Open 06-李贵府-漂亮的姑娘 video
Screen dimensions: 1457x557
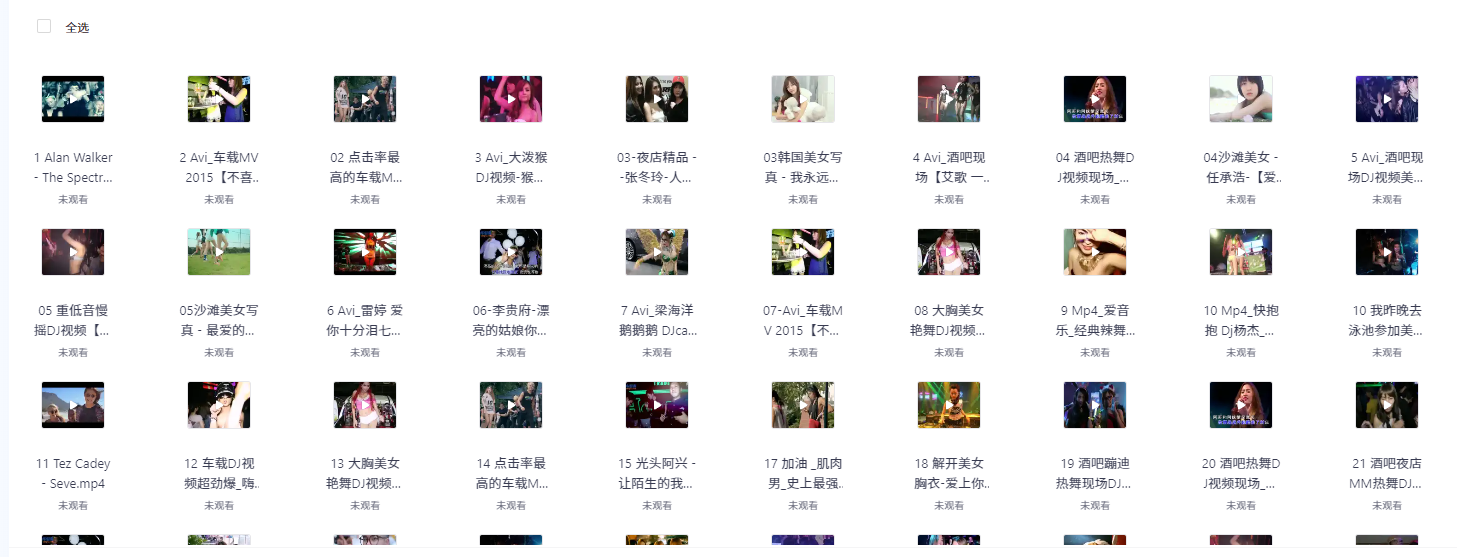pyautogui.click(x=511, y=252)
